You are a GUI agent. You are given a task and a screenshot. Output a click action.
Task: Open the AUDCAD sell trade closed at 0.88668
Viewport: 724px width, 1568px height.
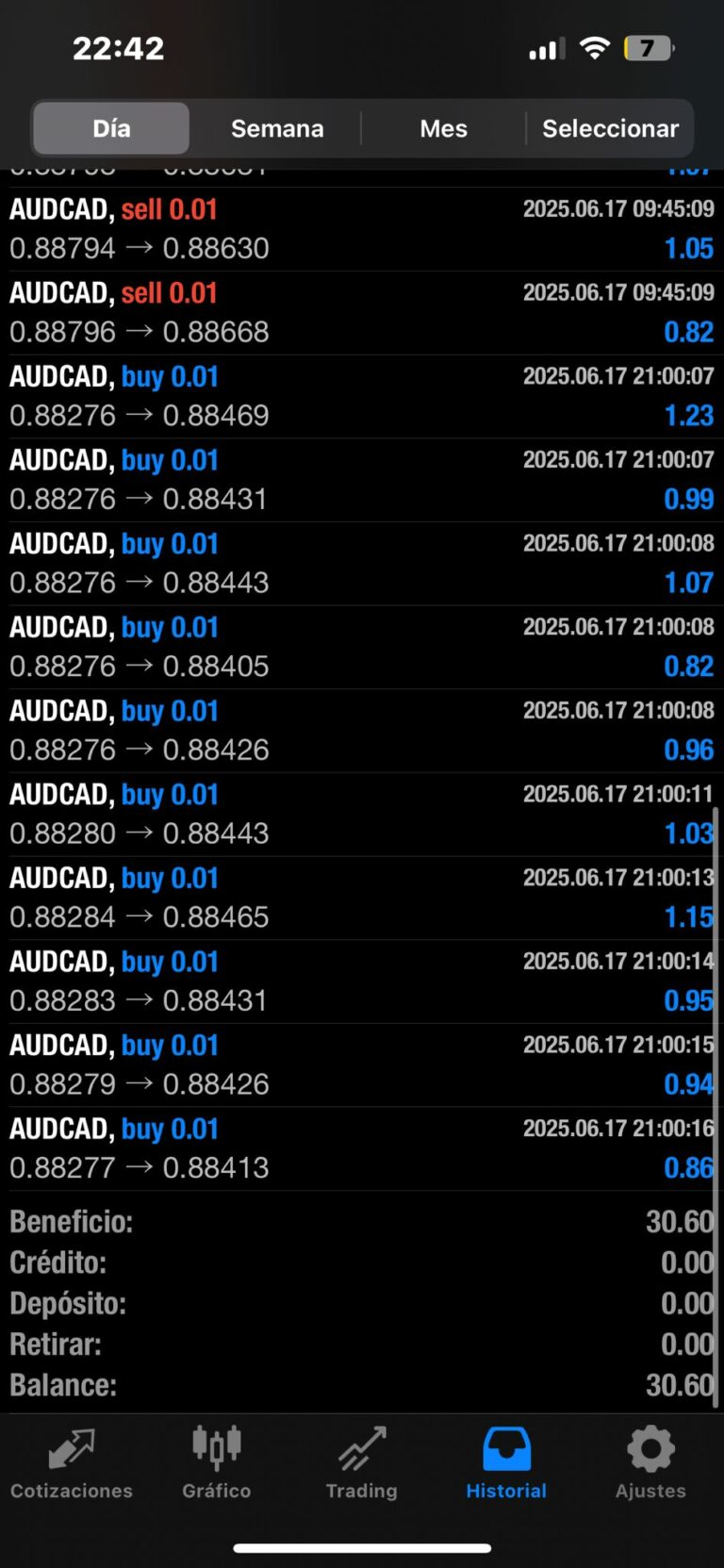(362, 313)
